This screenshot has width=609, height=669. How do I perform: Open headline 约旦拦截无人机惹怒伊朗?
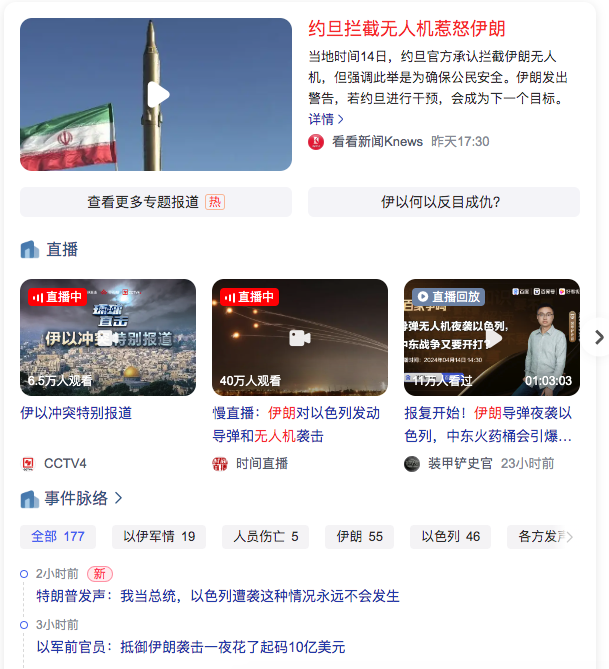click(420, 25)
